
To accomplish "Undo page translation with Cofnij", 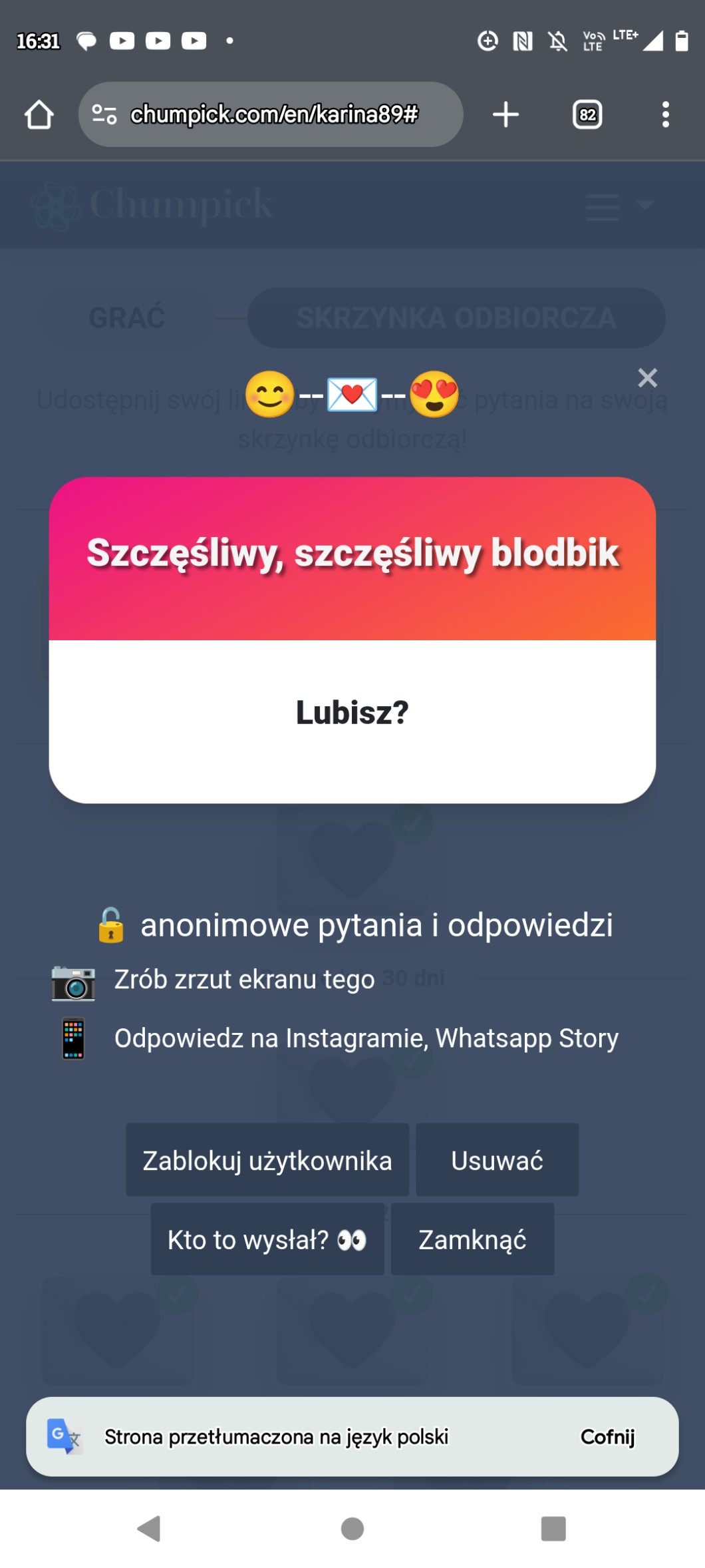I will [x=607, y=1436].
